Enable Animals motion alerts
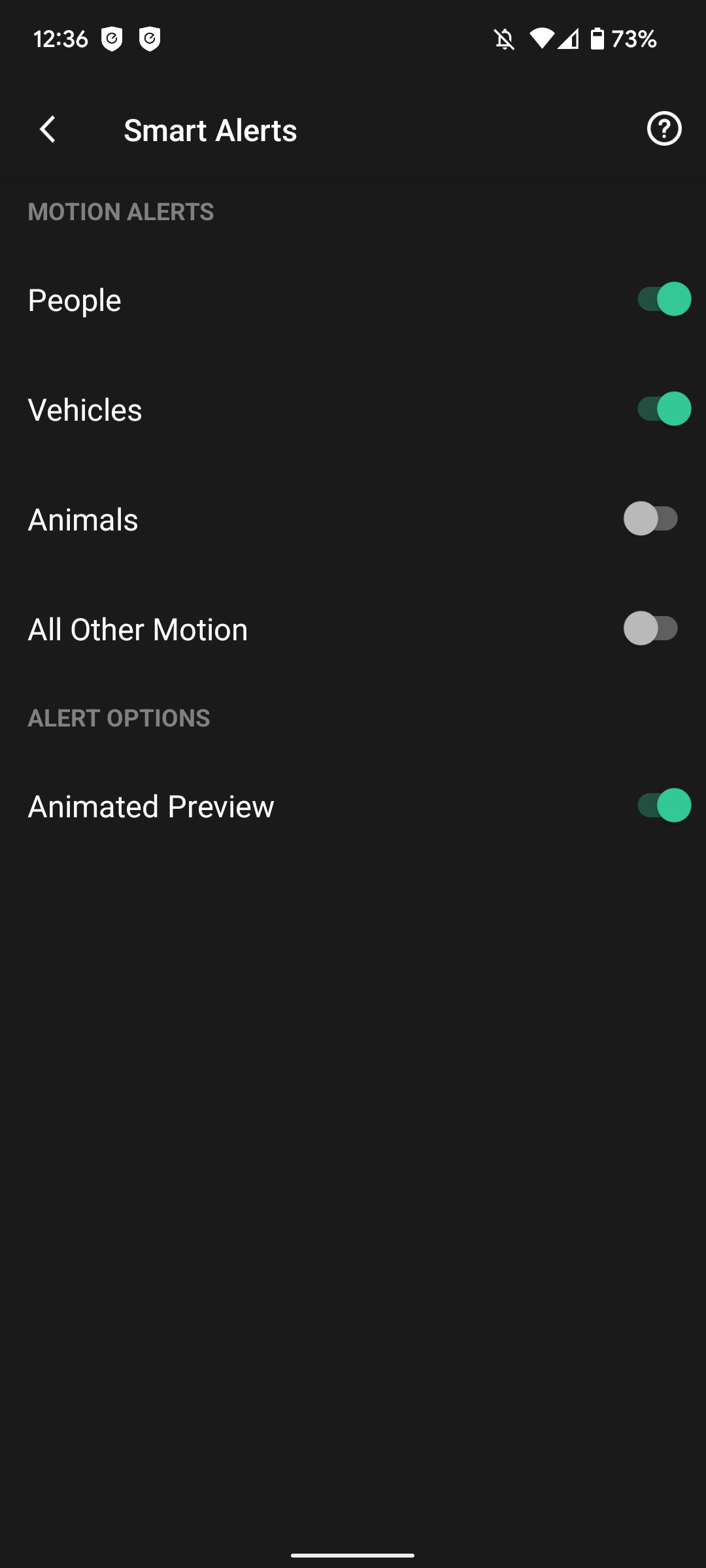Viewport: 706px width, 1568px height. [x=651, y=519]
